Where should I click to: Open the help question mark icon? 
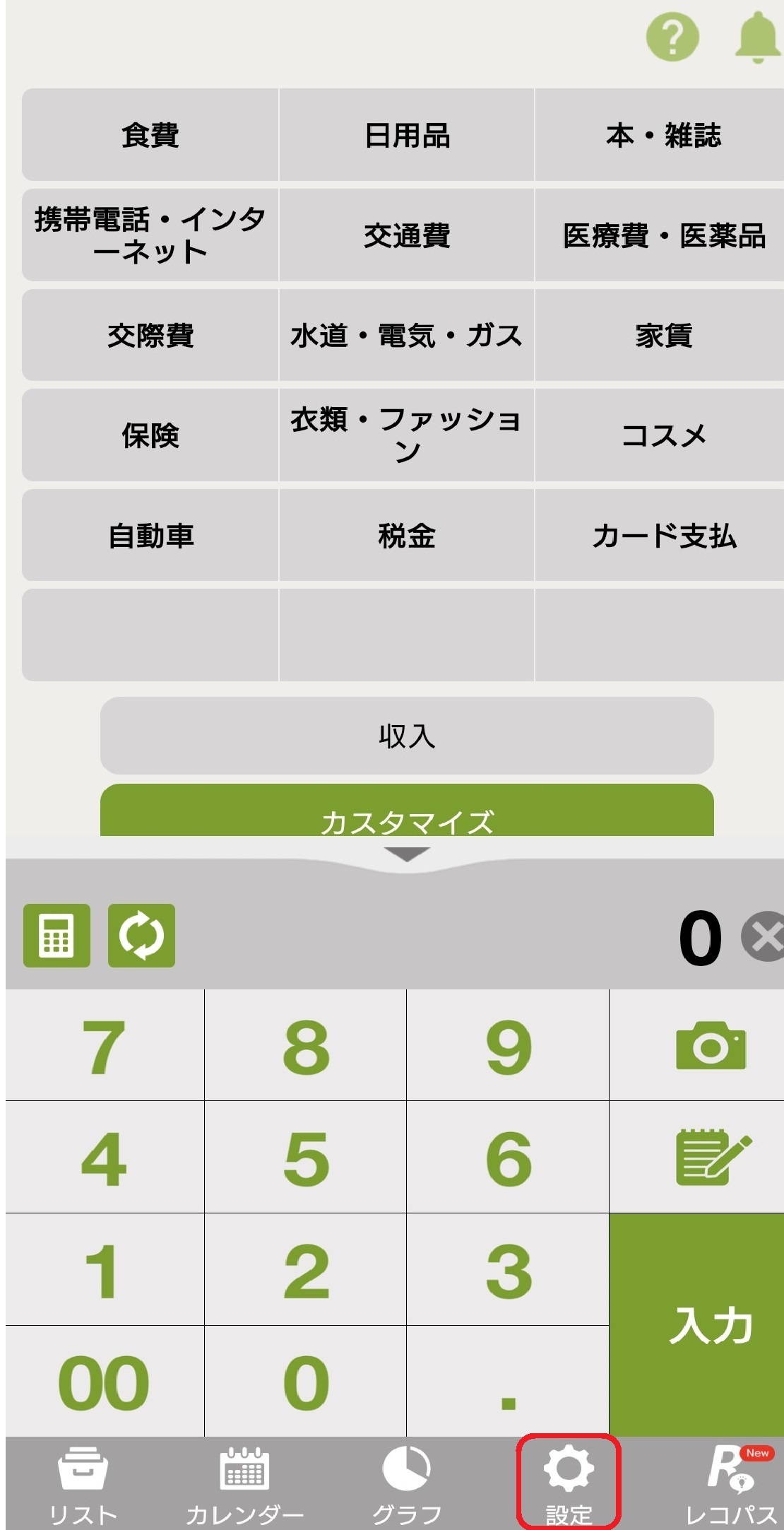click(672, 37)
